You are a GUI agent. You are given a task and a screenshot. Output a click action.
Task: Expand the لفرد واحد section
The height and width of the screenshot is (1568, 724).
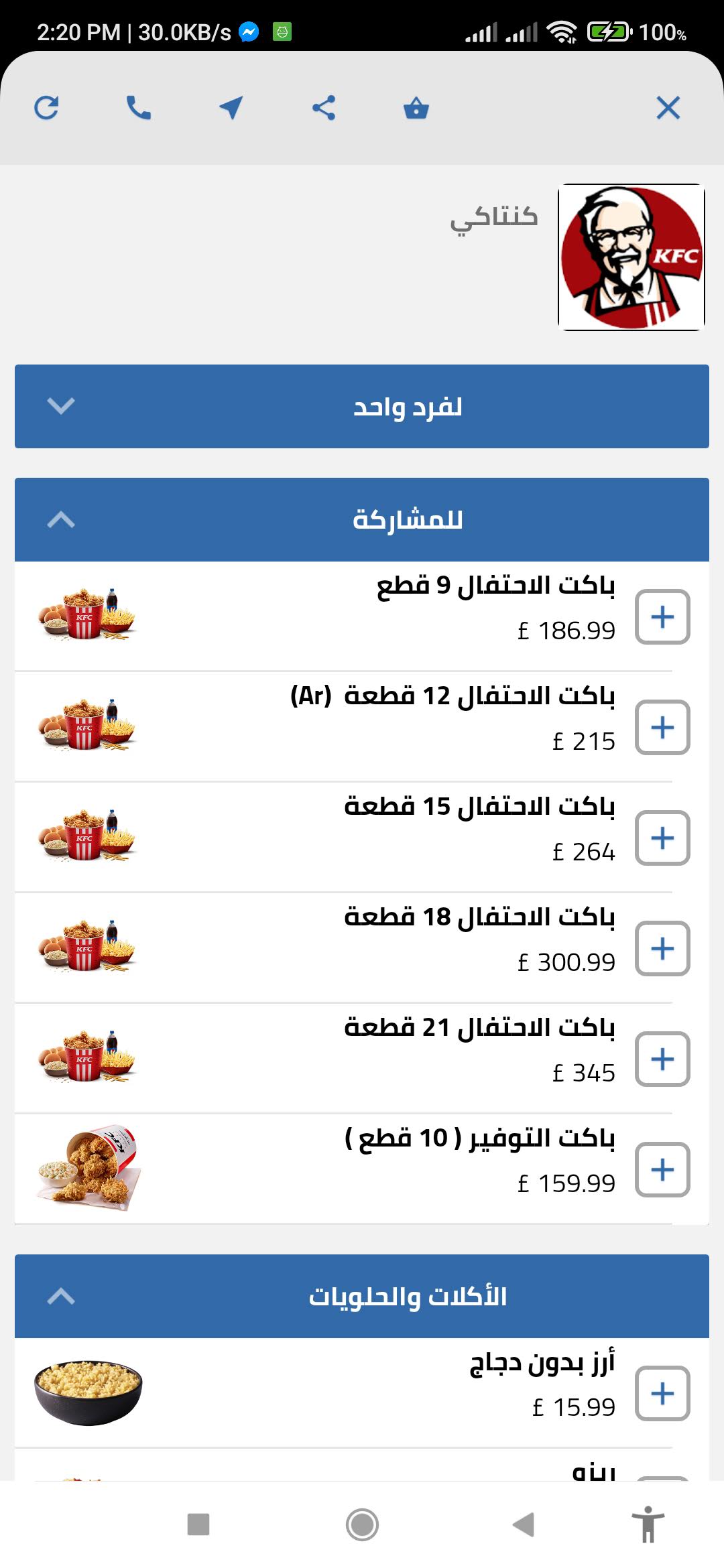coord(362,406)
